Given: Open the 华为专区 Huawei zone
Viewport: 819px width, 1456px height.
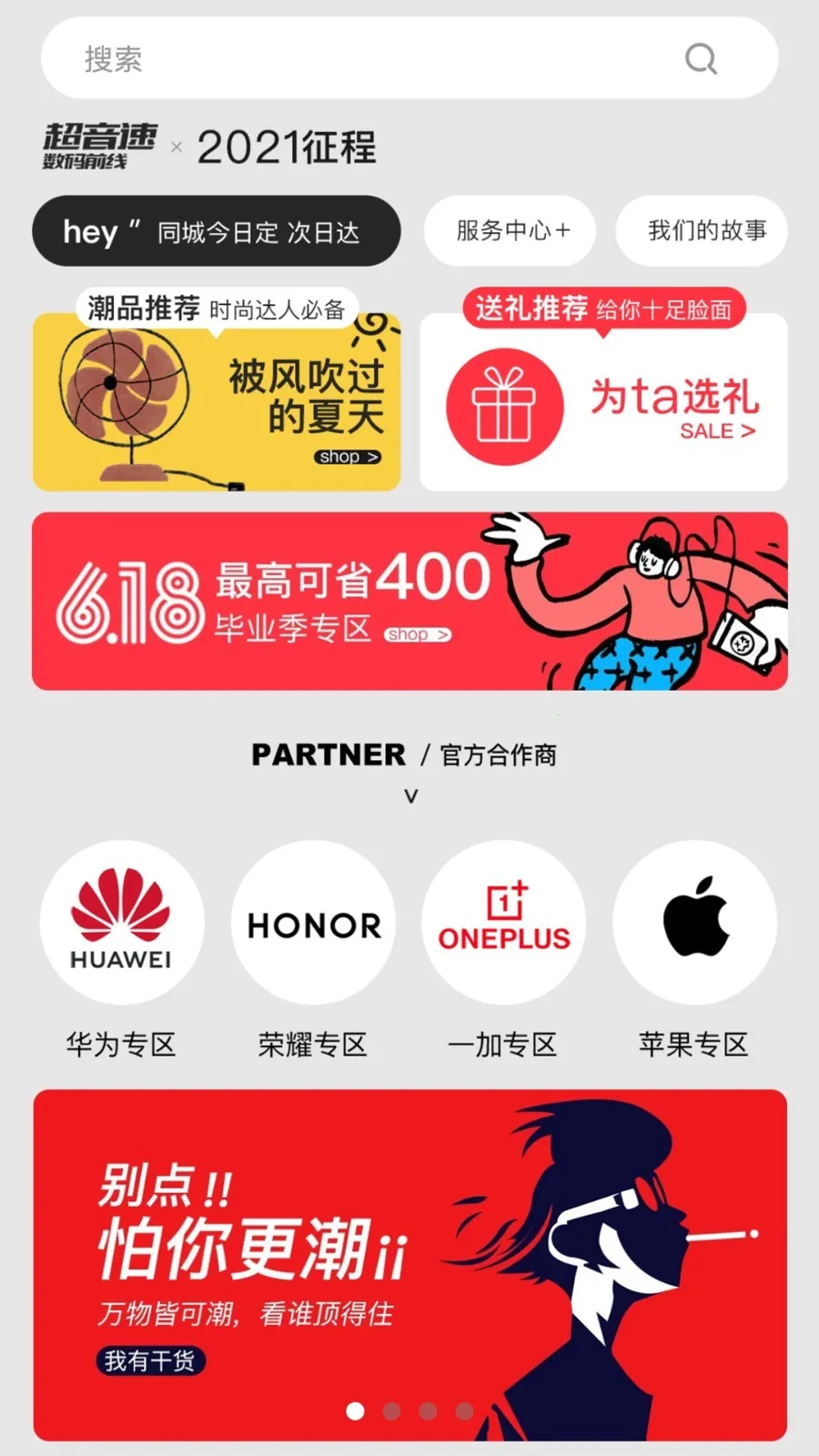Looking at the screenshot, I should [x=121, y=923].
